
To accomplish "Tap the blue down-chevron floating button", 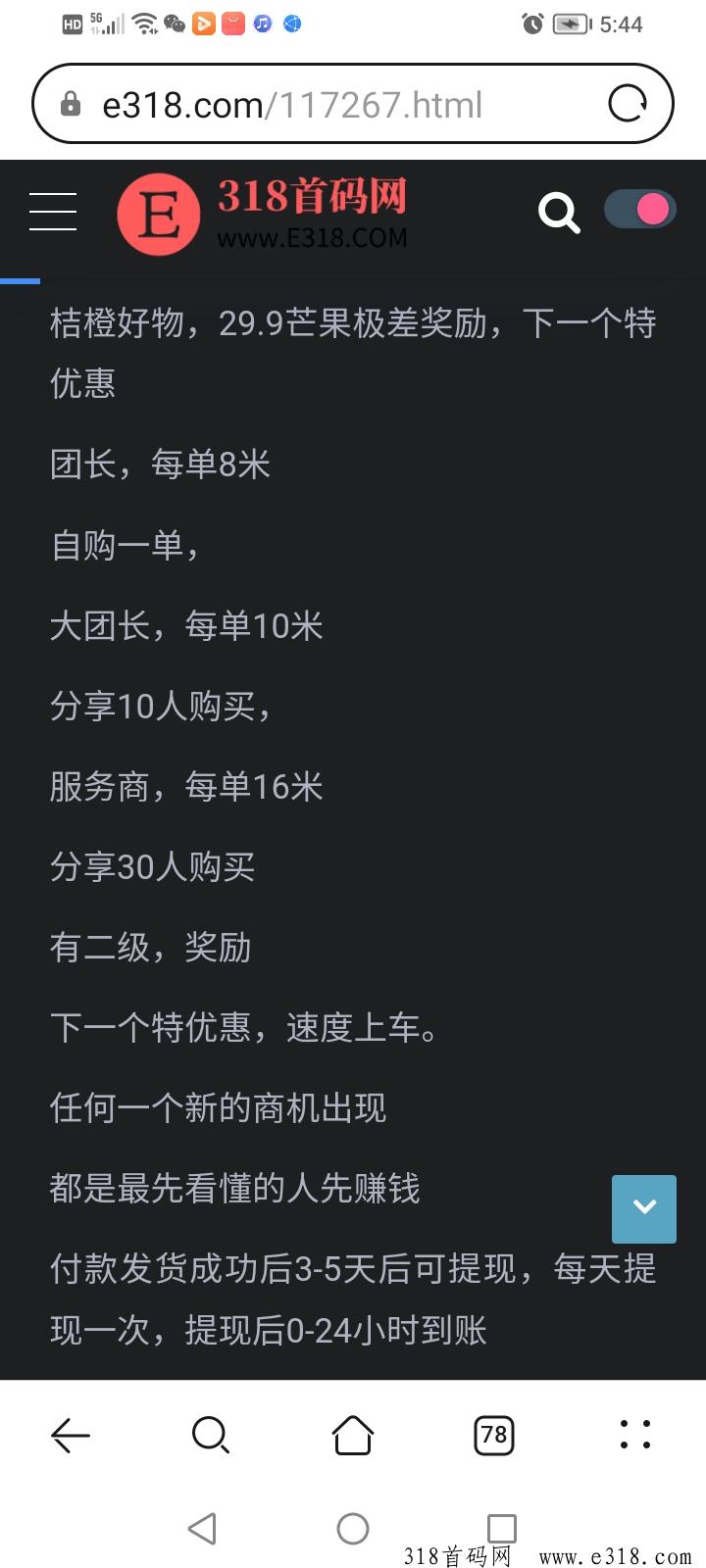I will (644, 1208).
